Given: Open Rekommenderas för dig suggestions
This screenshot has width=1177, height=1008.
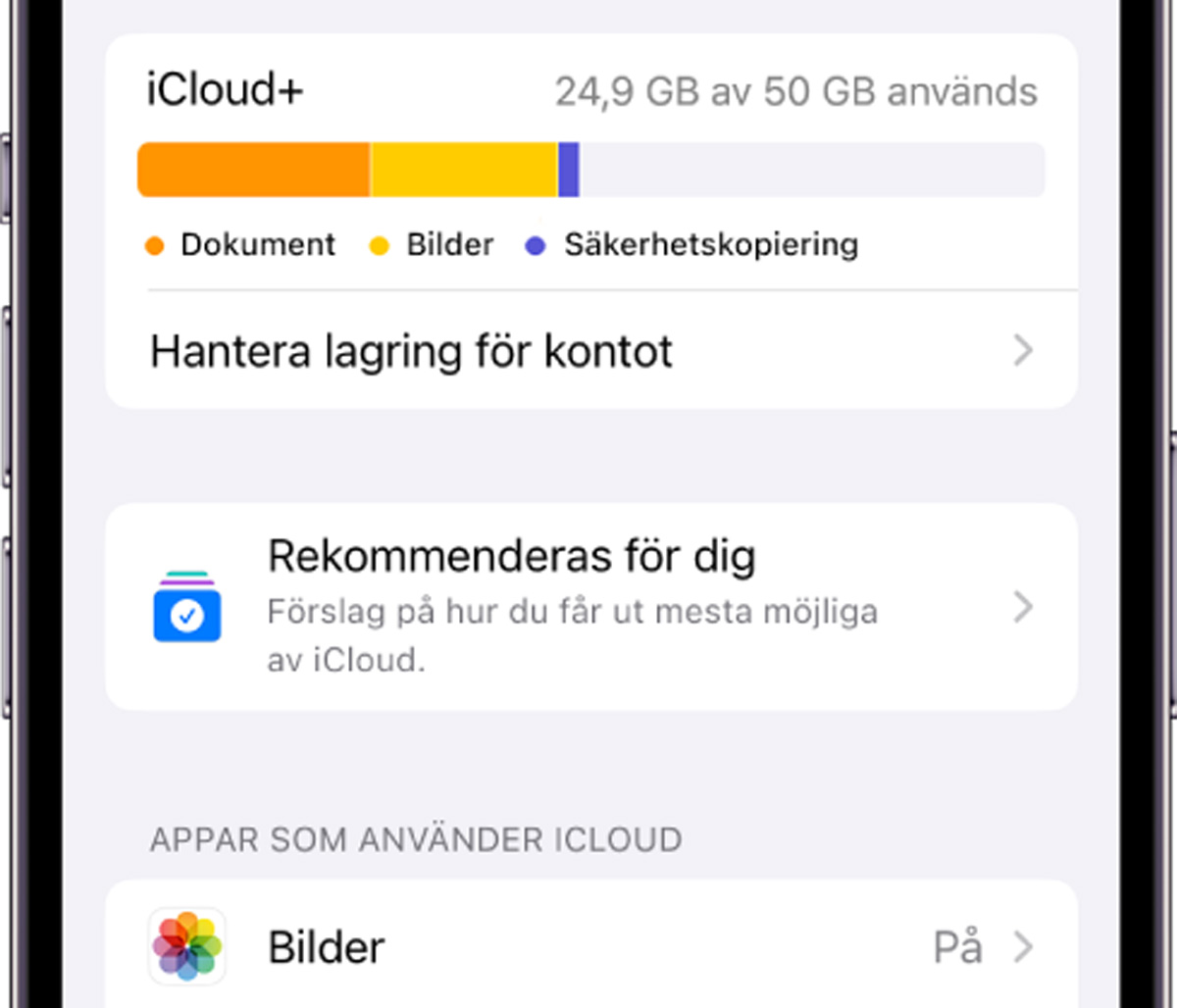Looking at the screenshot, I should pos(588,607).
